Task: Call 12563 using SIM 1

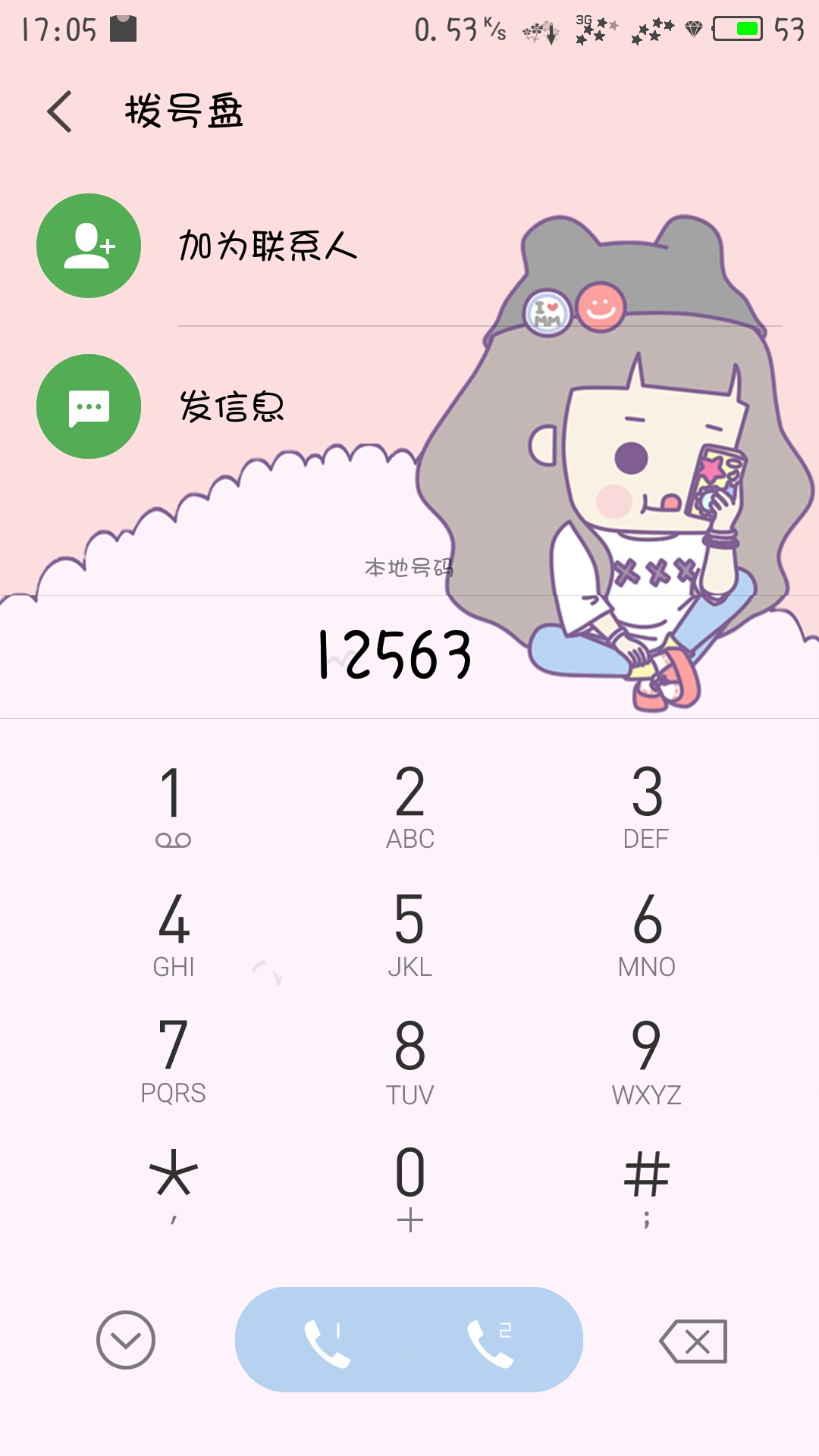Action: tap(328, 1340)
